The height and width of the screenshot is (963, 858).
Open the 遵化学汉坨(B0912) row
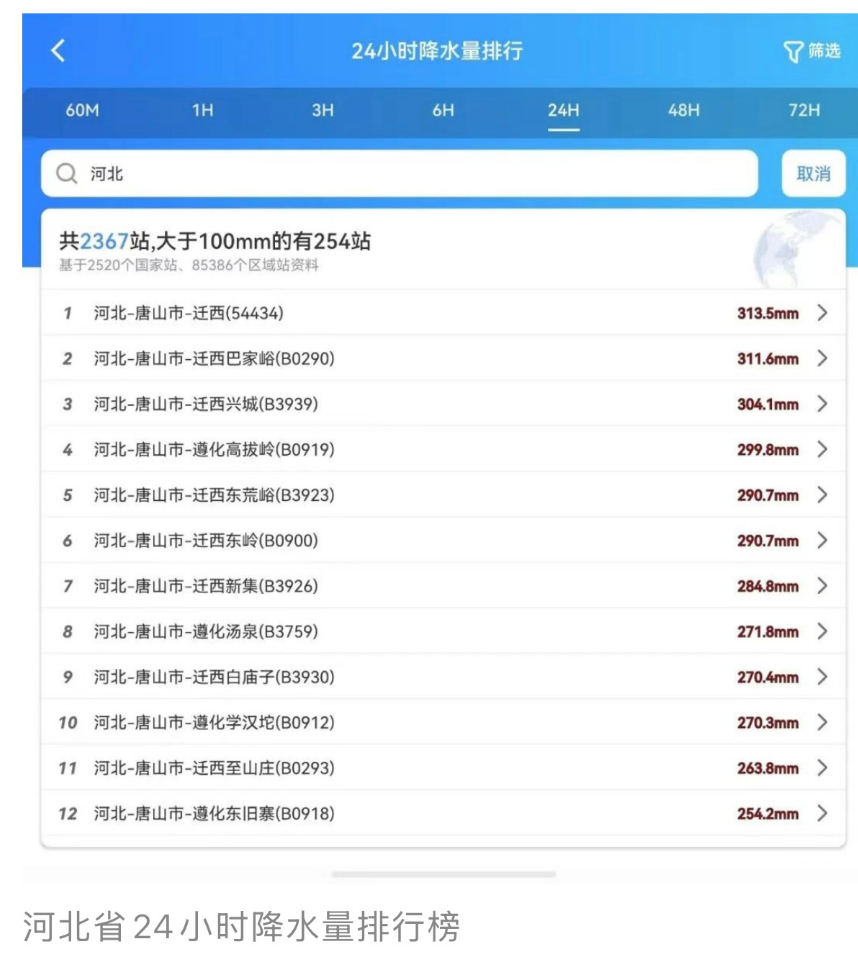click(443, 722)
